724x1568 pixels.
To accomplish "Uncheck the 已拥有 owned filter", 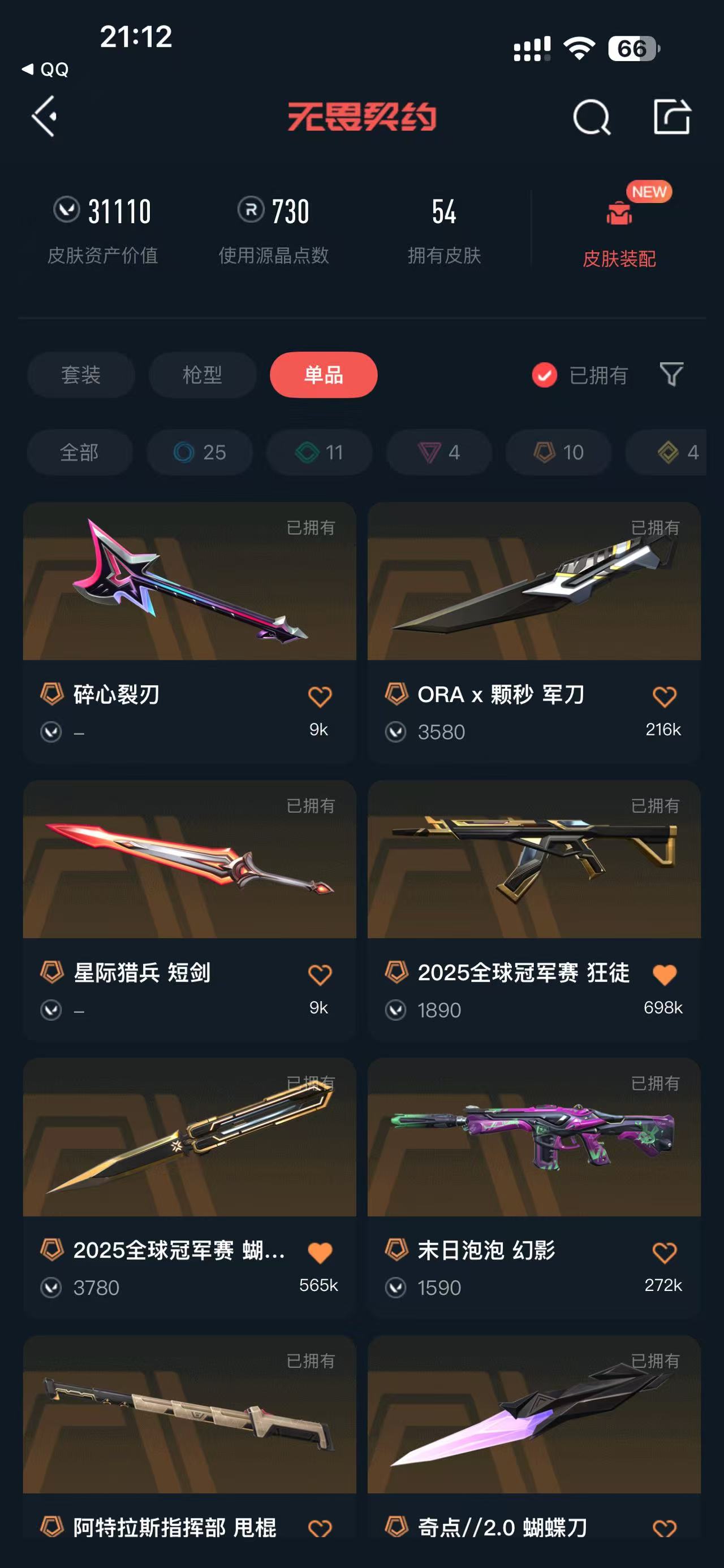I will coord(580,375).
